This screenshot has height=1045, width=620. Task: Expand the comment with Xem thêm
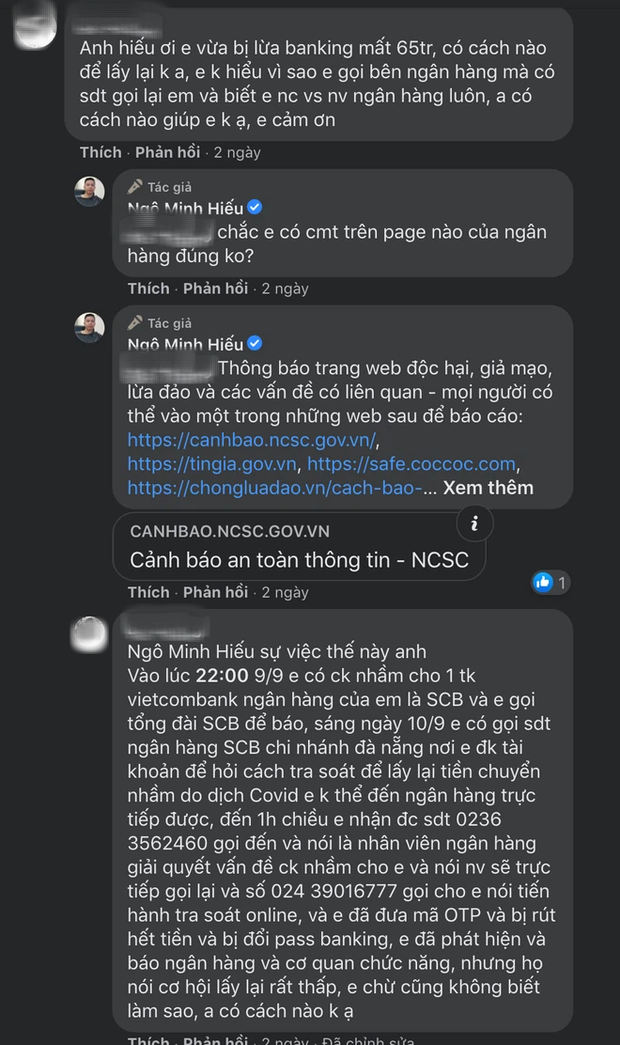point(488,488)
